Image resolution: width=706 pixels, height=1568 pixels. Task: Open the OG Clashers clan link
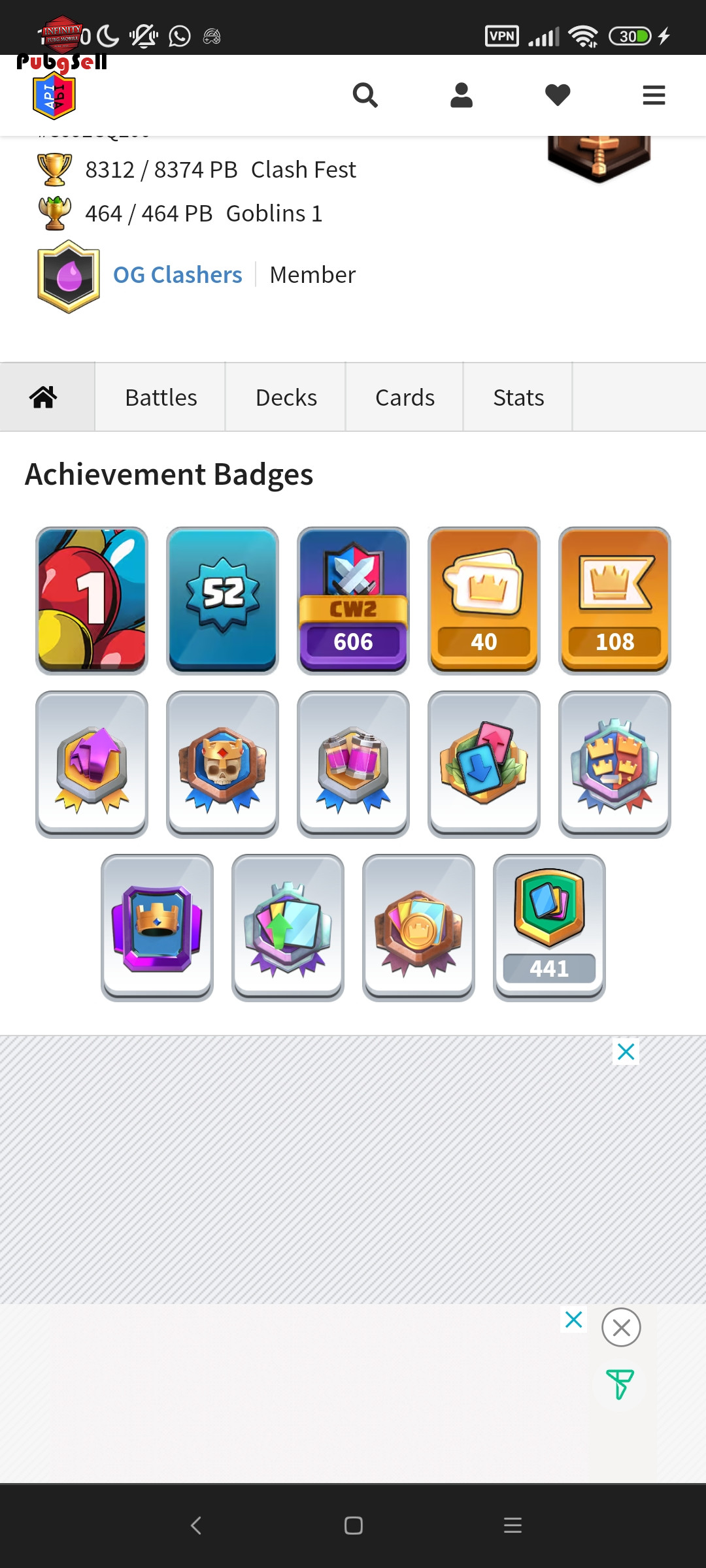177,275
